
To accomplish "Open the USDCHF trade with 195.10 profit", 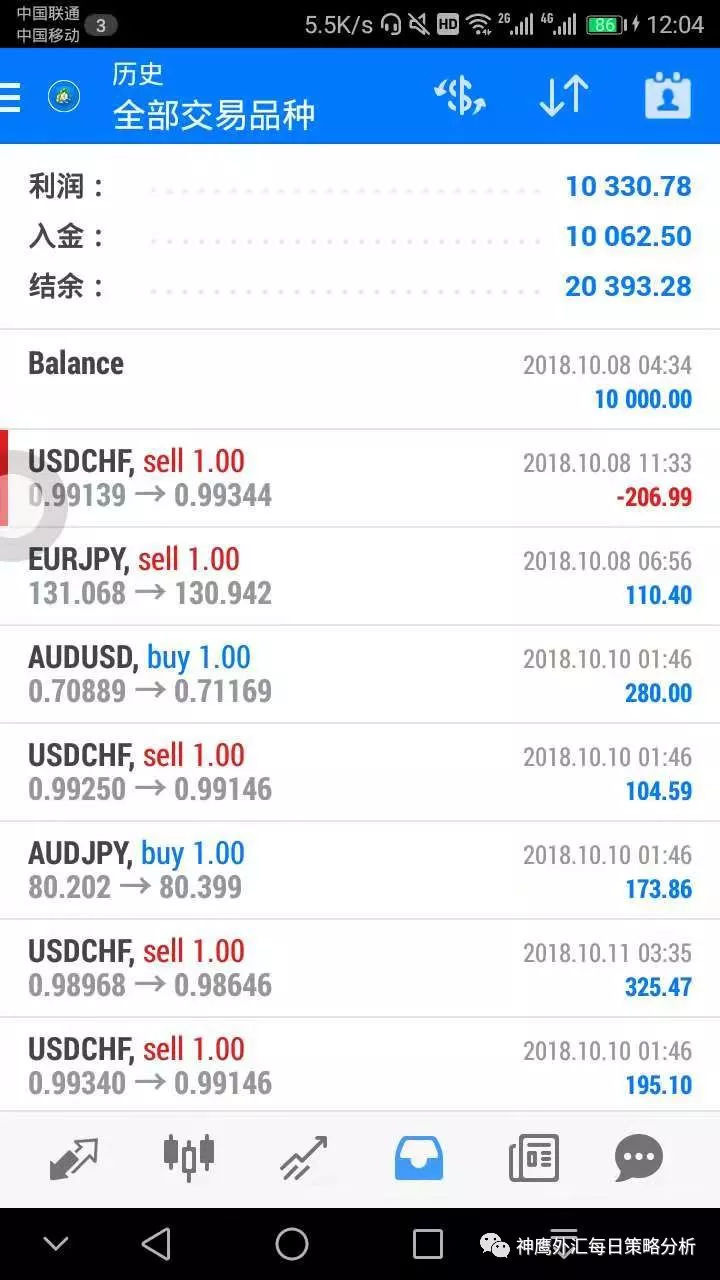I will (x=360, y=1066).
